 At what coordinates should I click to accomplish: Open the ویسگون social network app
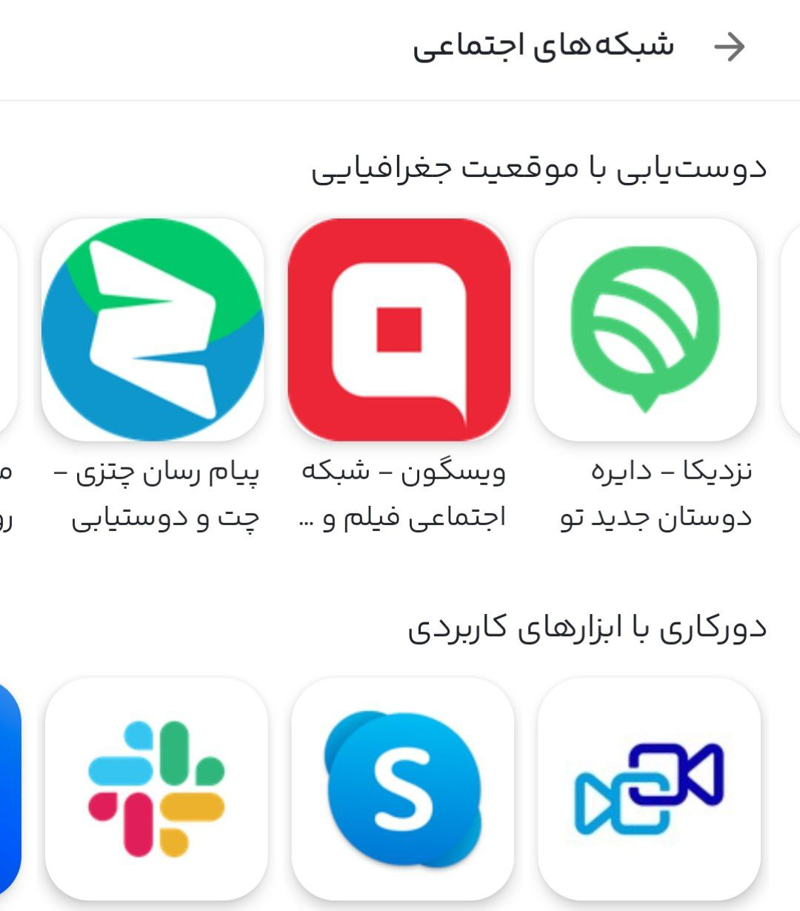point(399,330)
